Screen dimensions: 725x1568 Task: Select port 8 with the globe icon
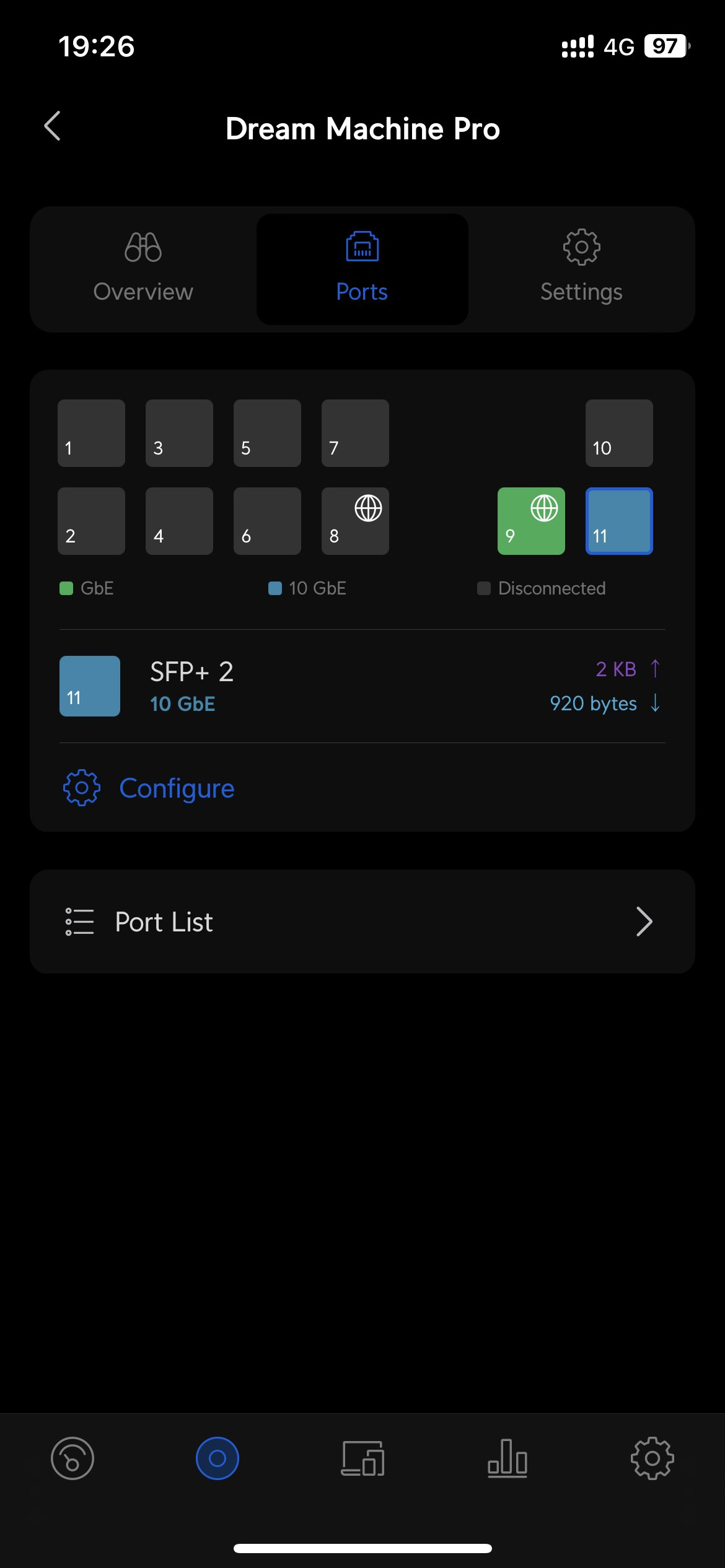[x=355, y=521]
